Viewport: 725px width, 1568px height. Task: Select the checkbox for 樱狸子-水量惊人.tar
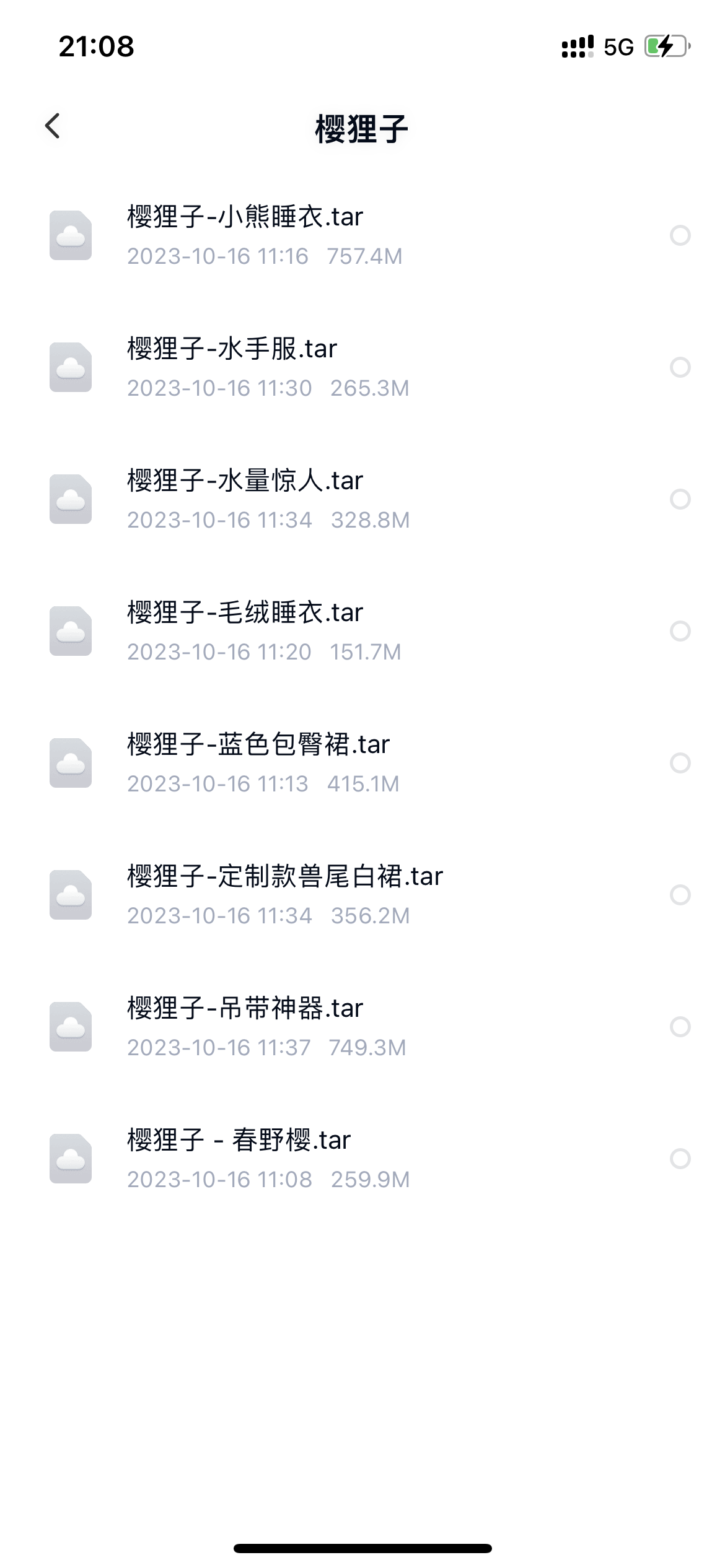[680, 499]
